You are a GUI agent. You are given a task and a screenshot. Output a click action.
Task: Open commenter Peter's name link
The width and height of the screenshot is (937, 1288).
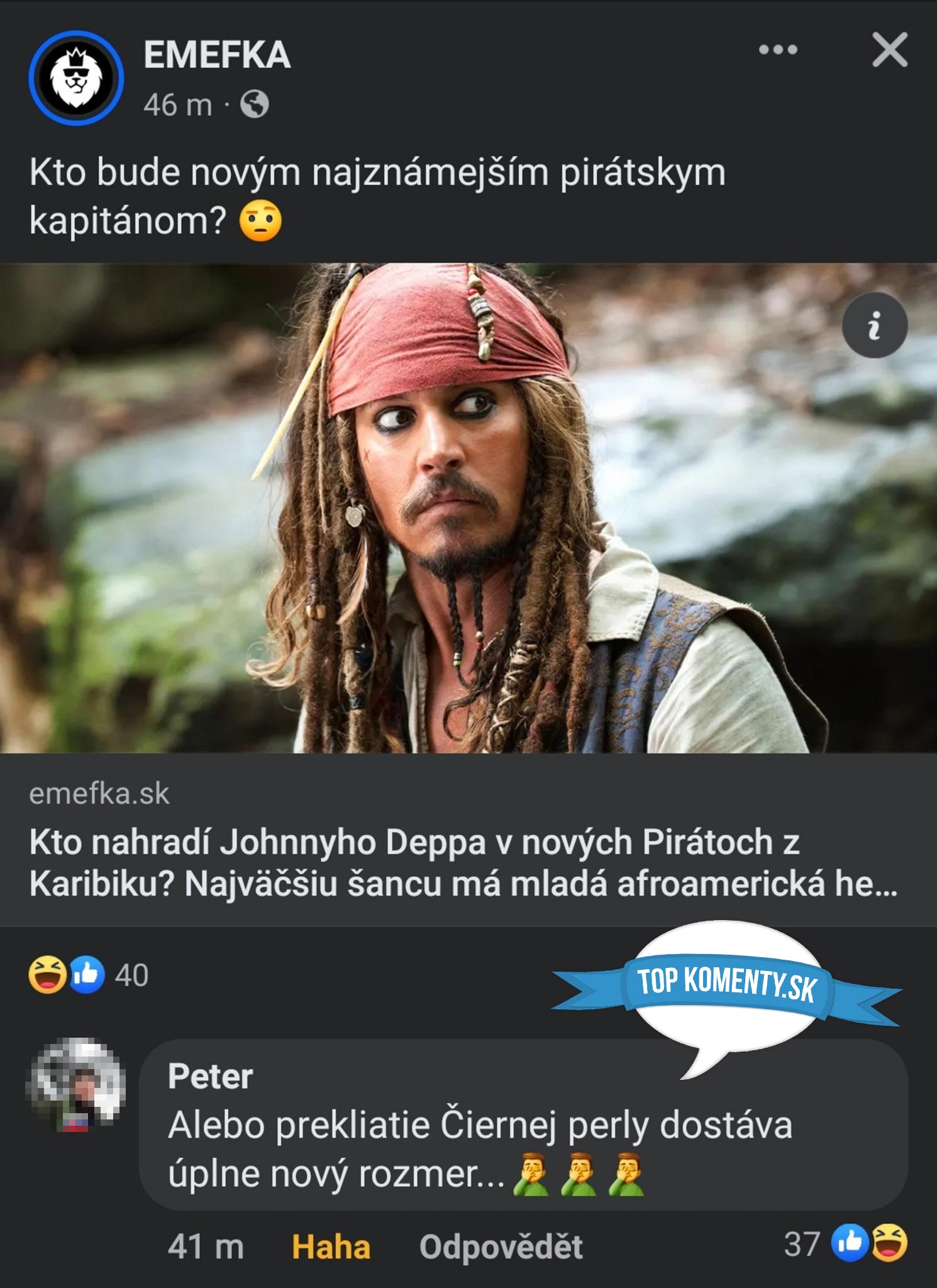click(x=210, y=1076)
